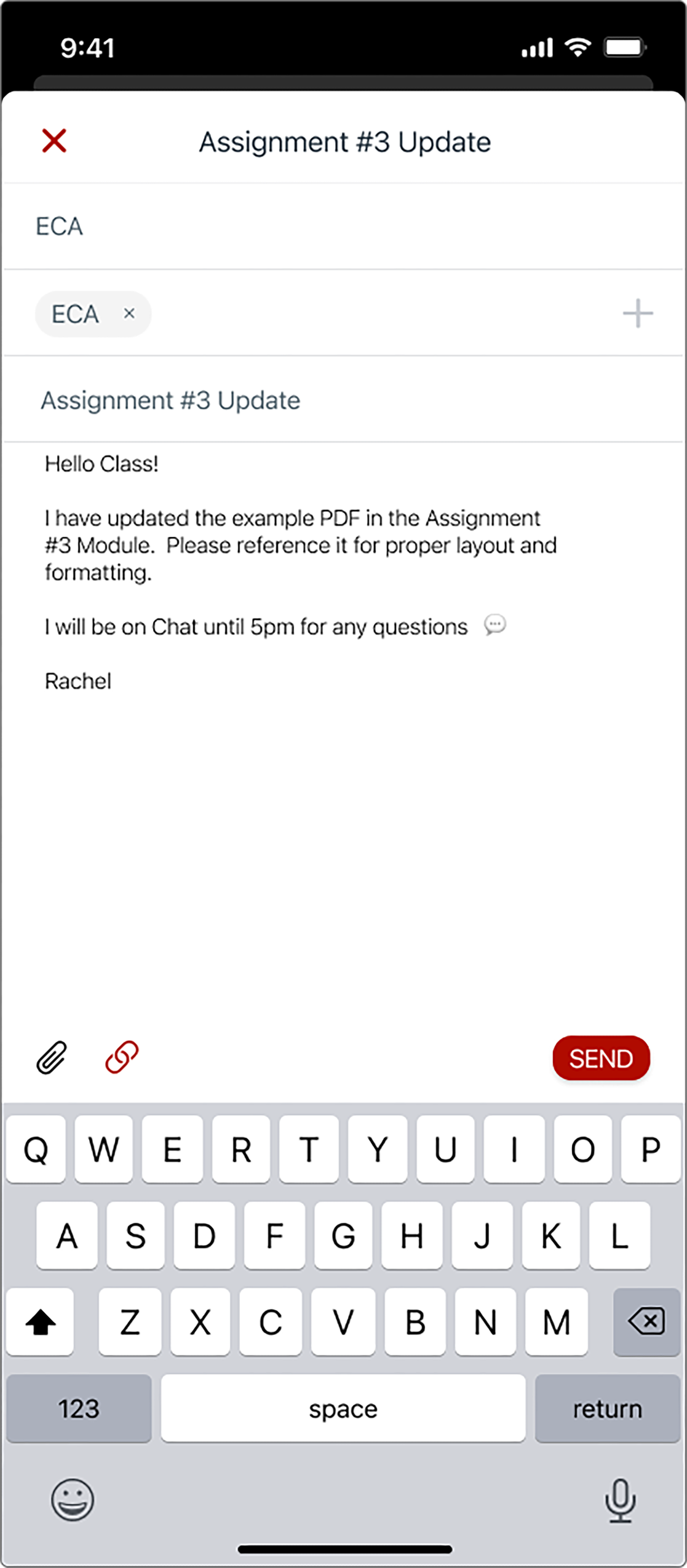Send the message
The image size is (687, 1568).
(x=601, y=1058)
